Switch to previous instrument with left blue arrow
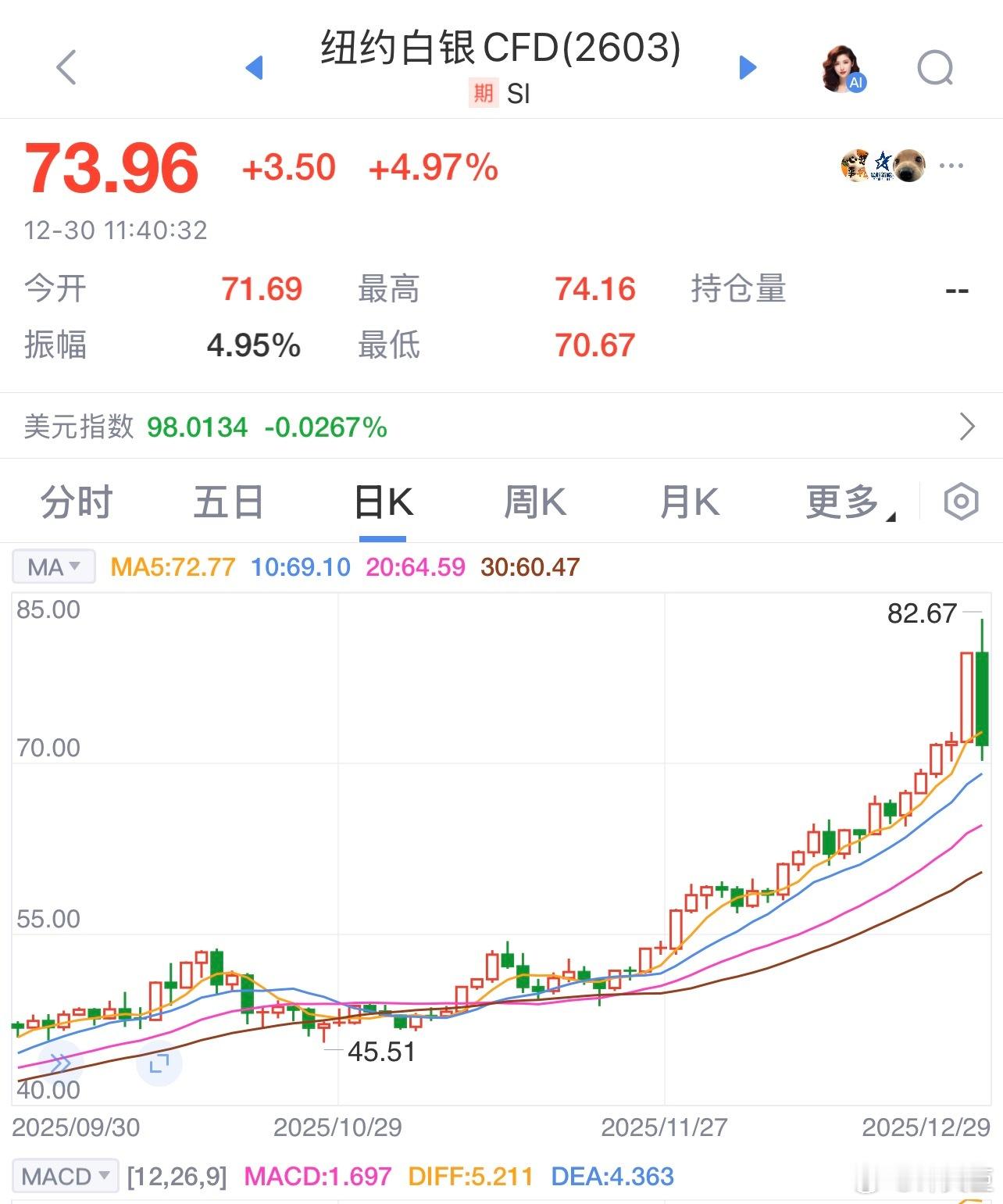This screenshot has height=1204, width=1003. pos(255,67)
